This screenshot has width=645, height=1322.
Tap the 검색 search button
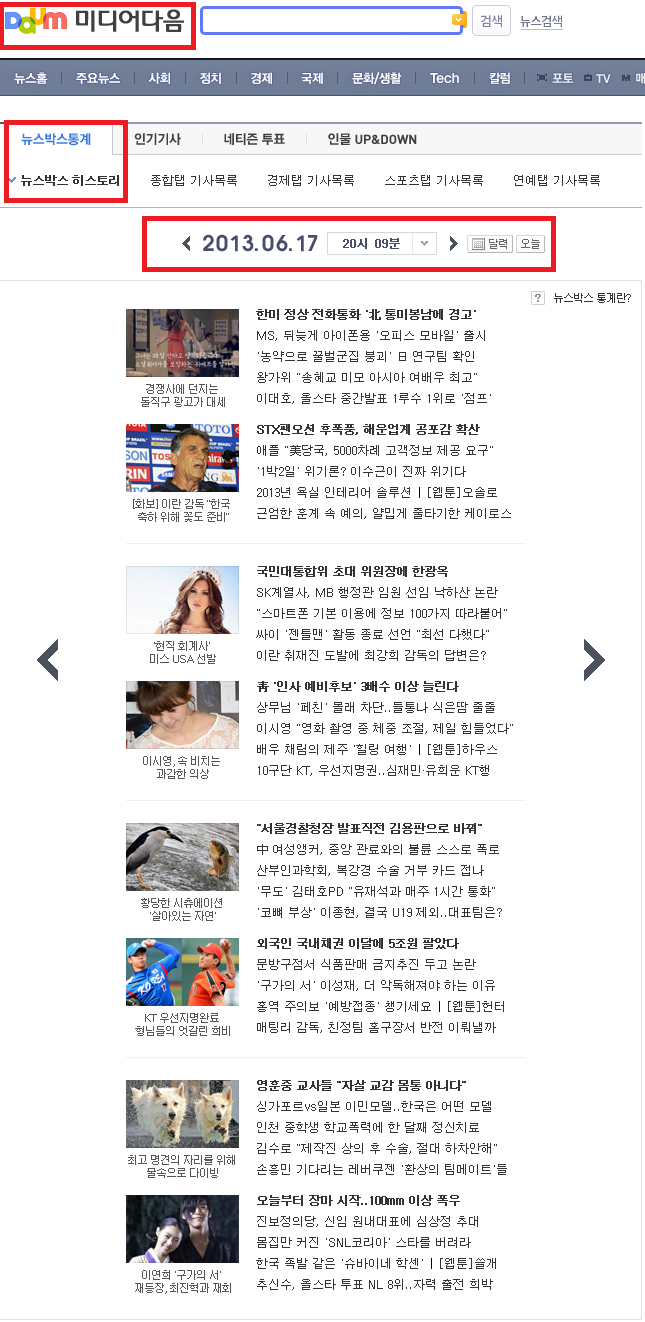(x=491, y=21)
